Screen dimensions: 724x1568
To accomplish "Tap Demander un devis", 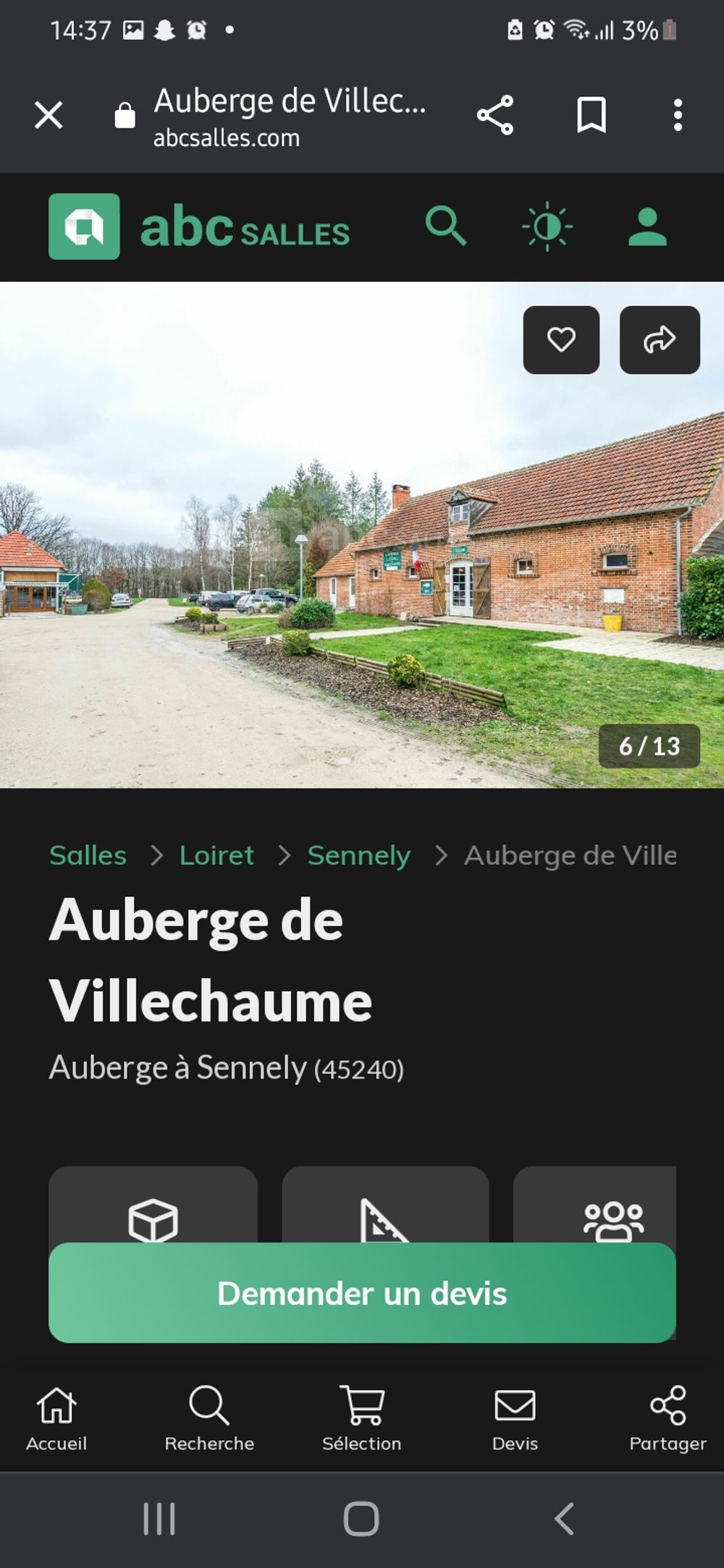I will coord(362,1293).
